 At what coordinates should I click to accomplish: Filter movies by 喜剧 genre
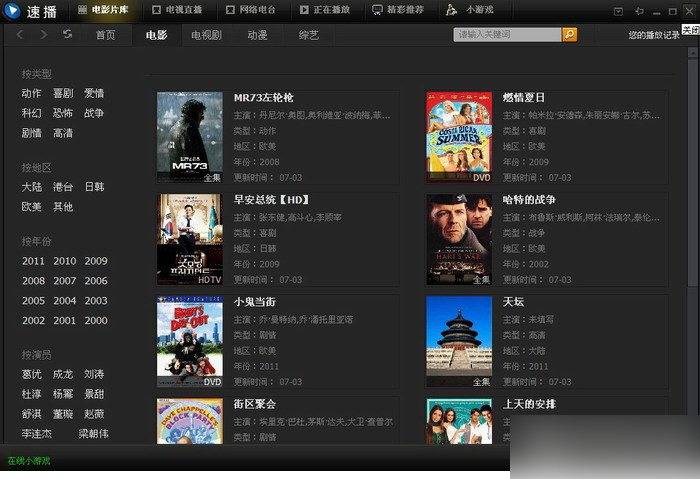(63, 94)
